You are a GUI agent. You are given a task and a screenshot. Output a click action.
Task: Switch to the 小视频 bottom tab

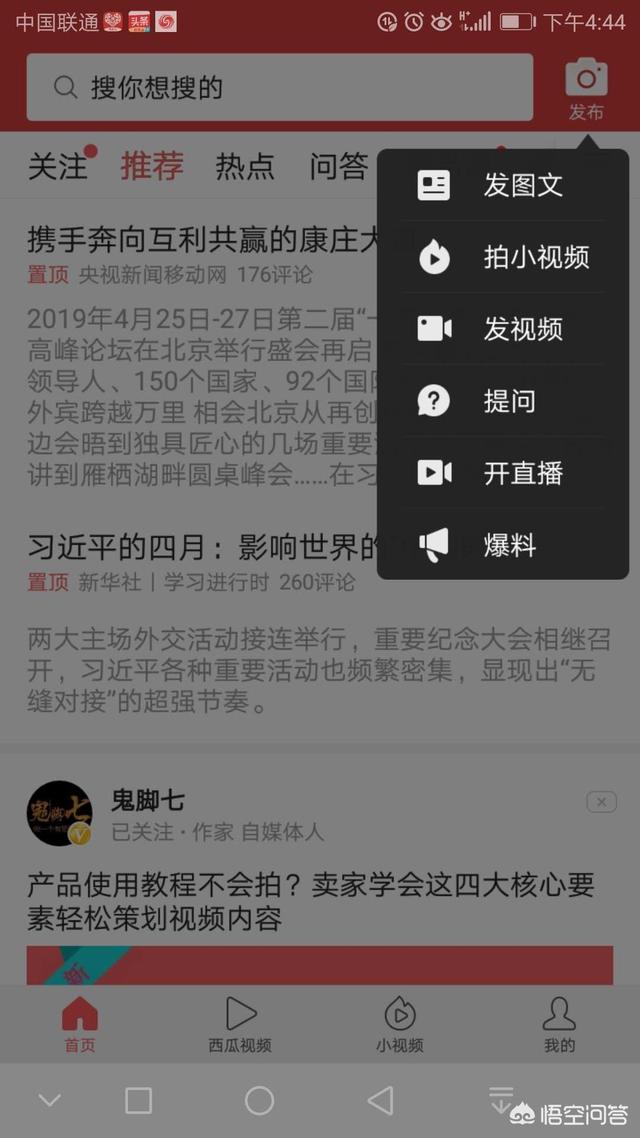400,1025
